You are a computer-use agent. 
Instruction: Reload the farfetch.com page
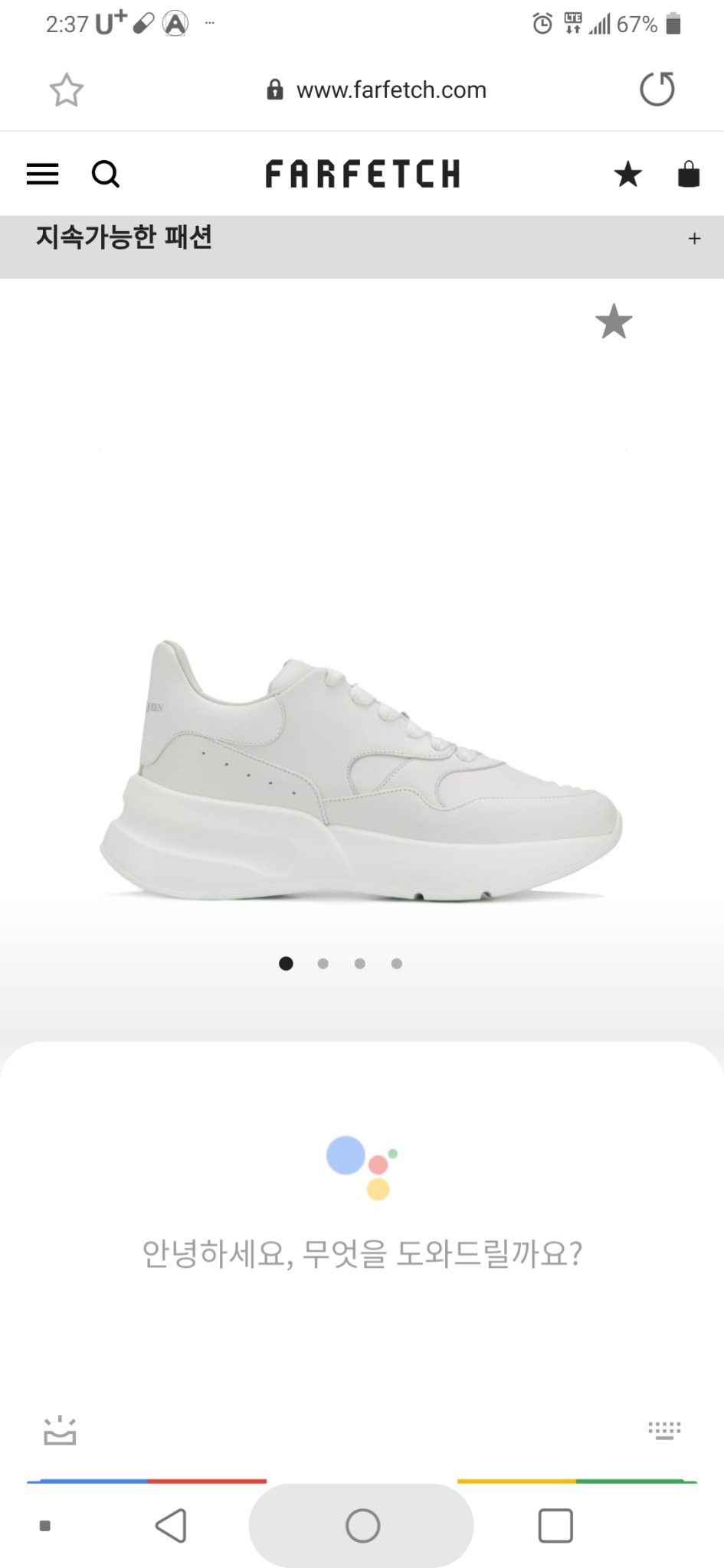coord(657,89)
